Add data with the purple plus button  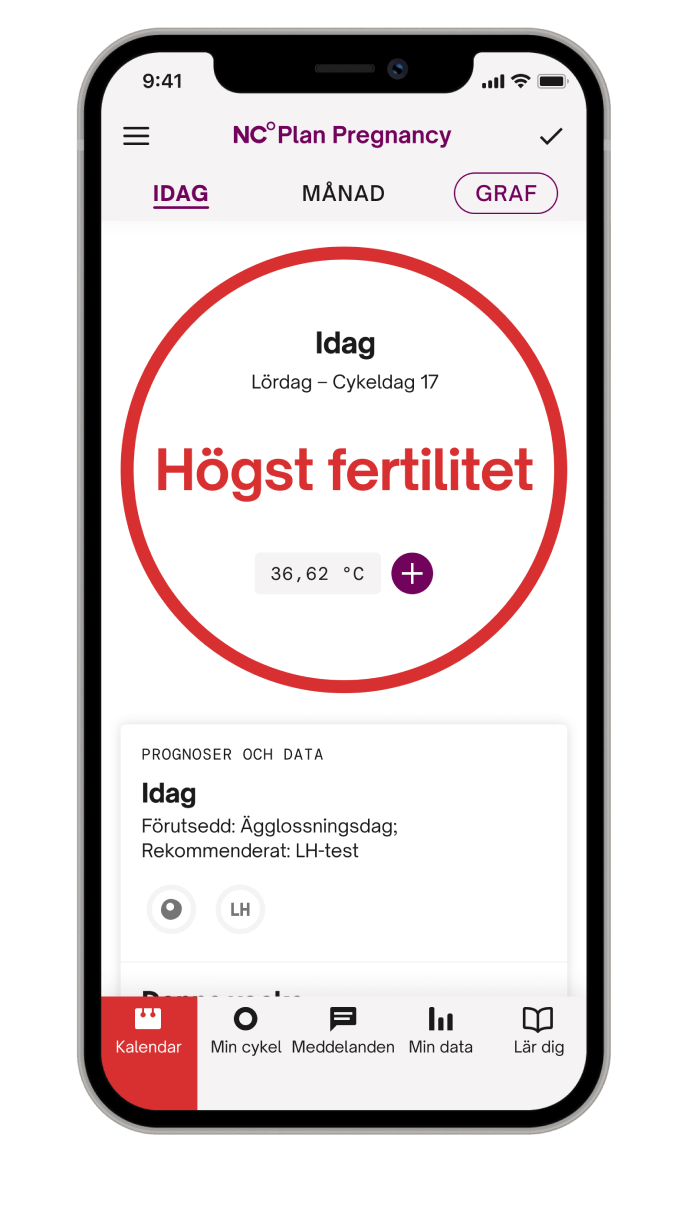(412, 573)
